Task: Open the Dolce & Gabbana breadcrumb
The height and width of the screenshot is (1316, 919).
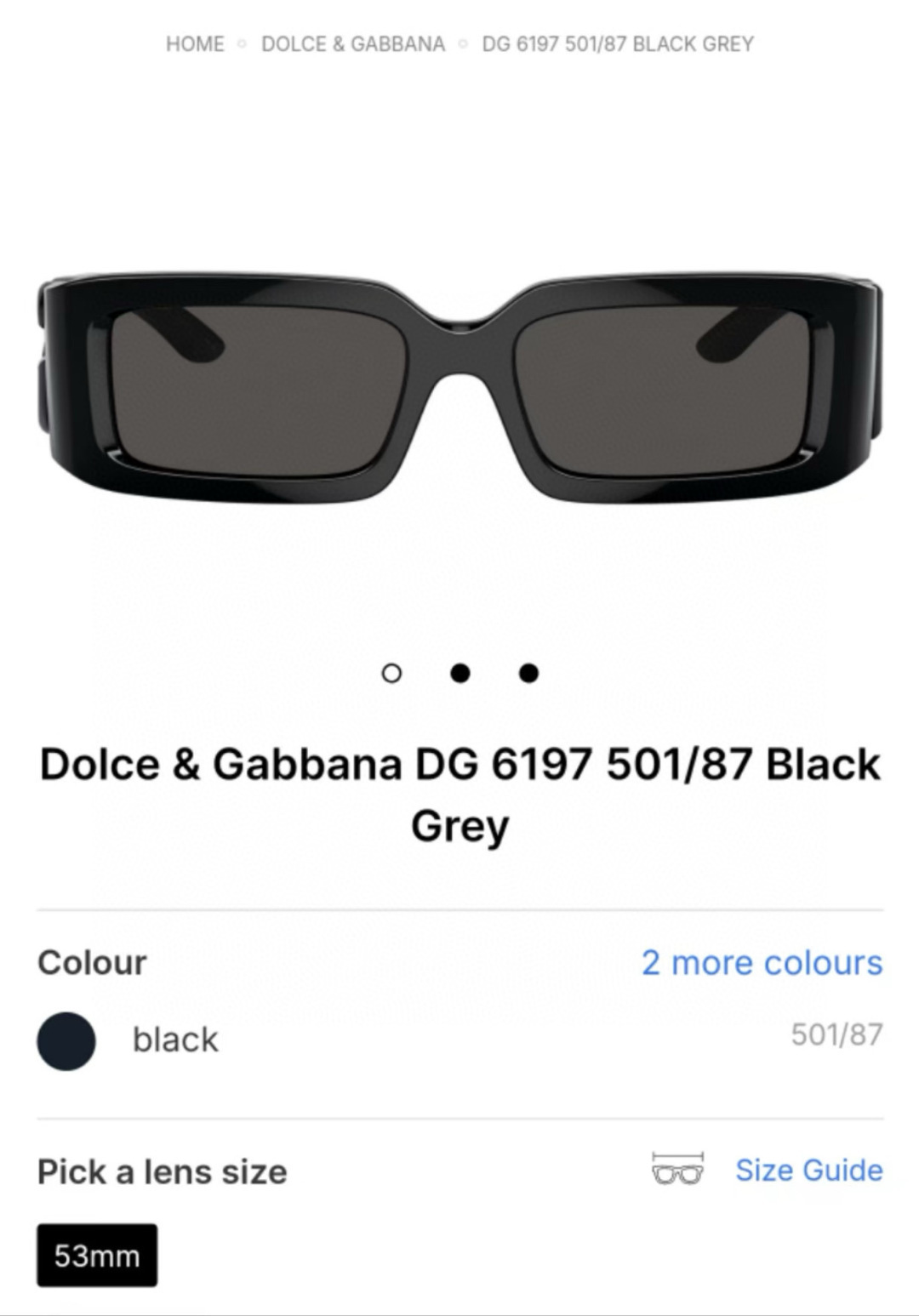Action: click(x=352, y=44)
